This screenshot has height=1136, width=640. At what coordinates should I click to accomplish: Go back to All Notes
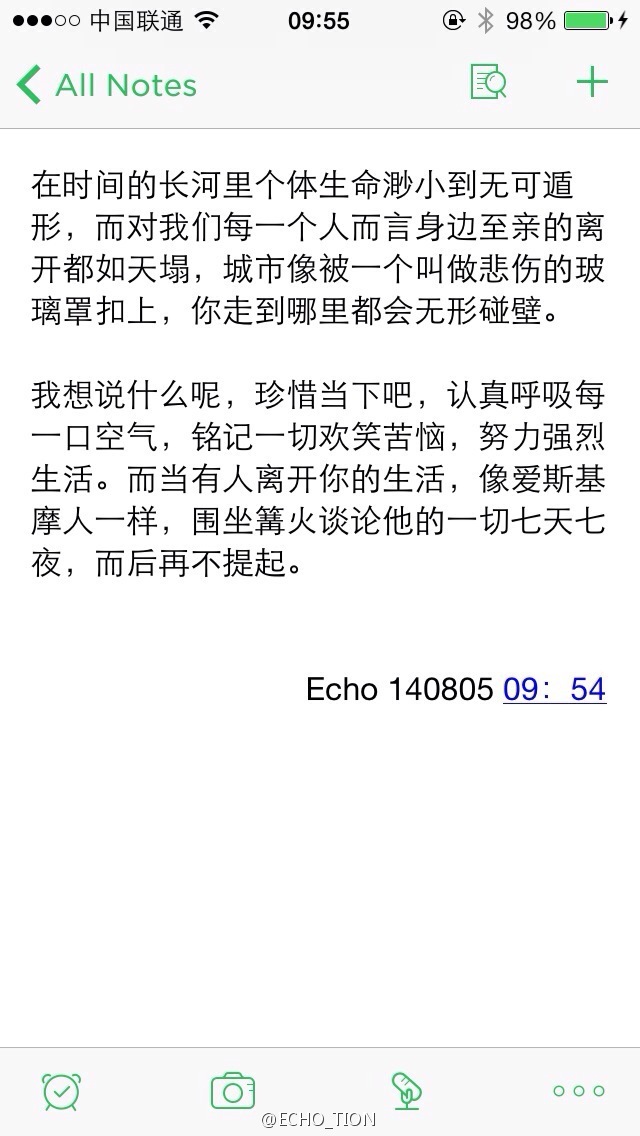click(x=107, y=85)
